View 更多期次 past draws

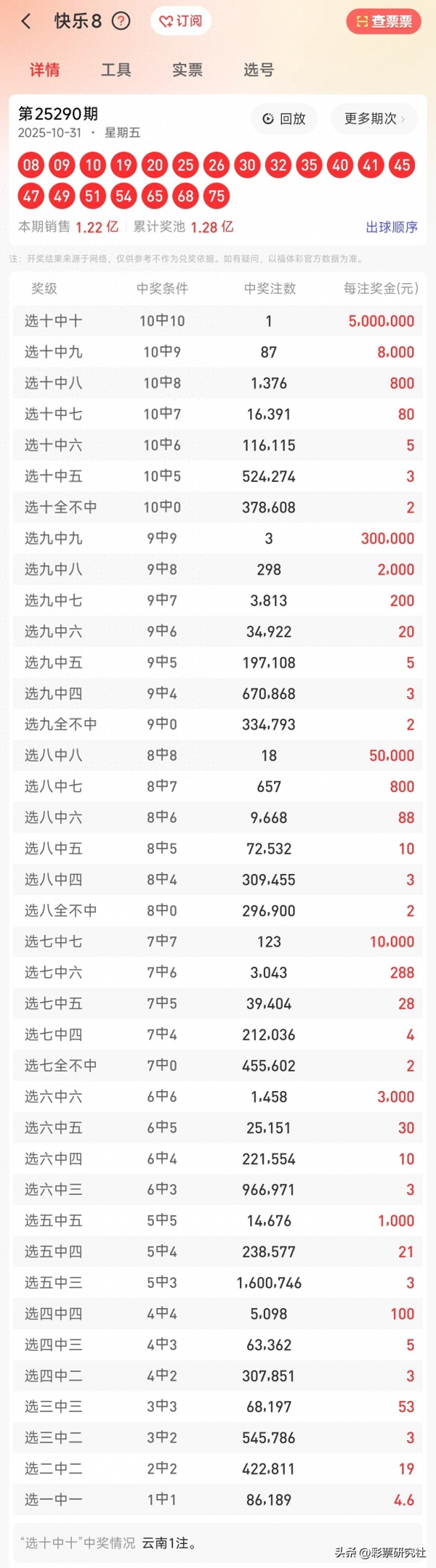click(374, 118)
